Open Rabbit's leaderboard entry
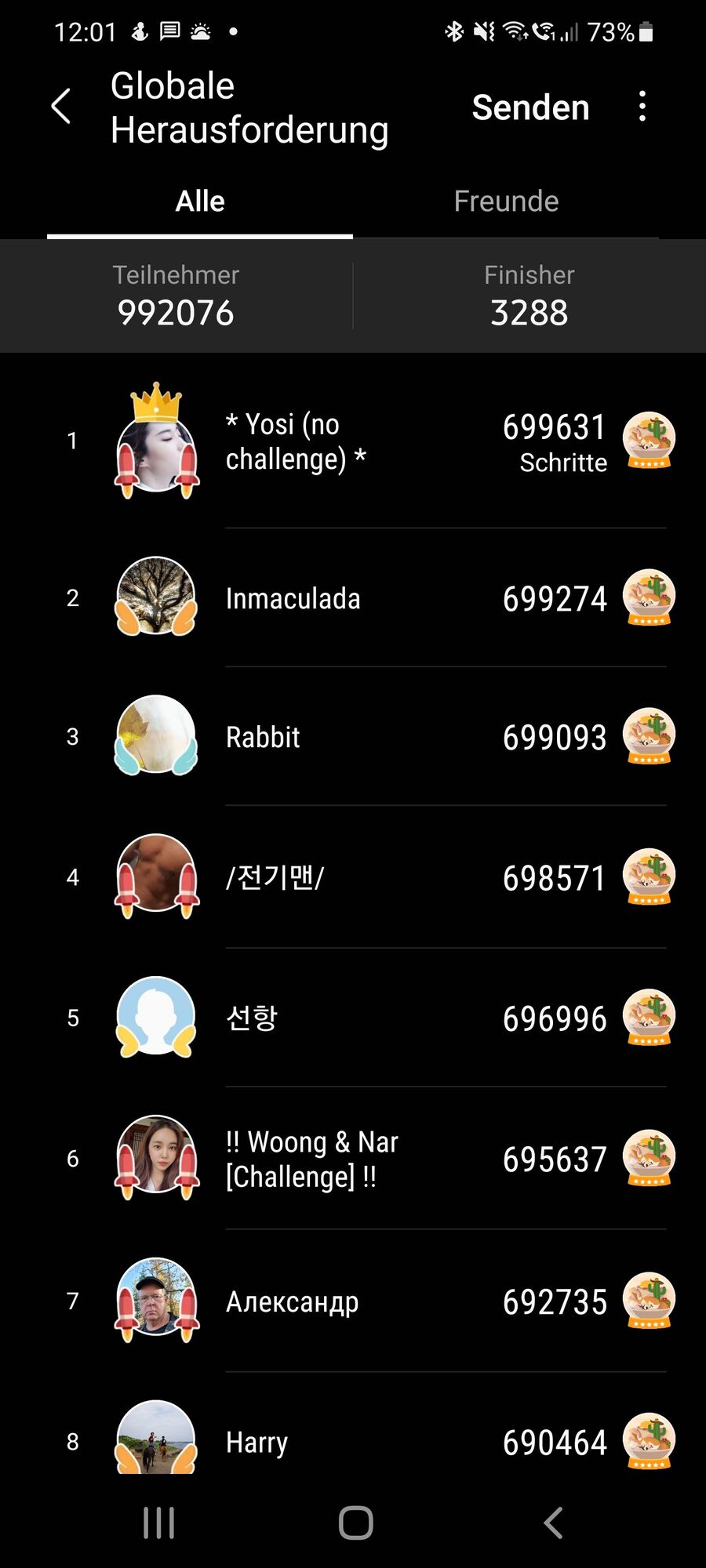The image size is (706, 1568). 353,737
